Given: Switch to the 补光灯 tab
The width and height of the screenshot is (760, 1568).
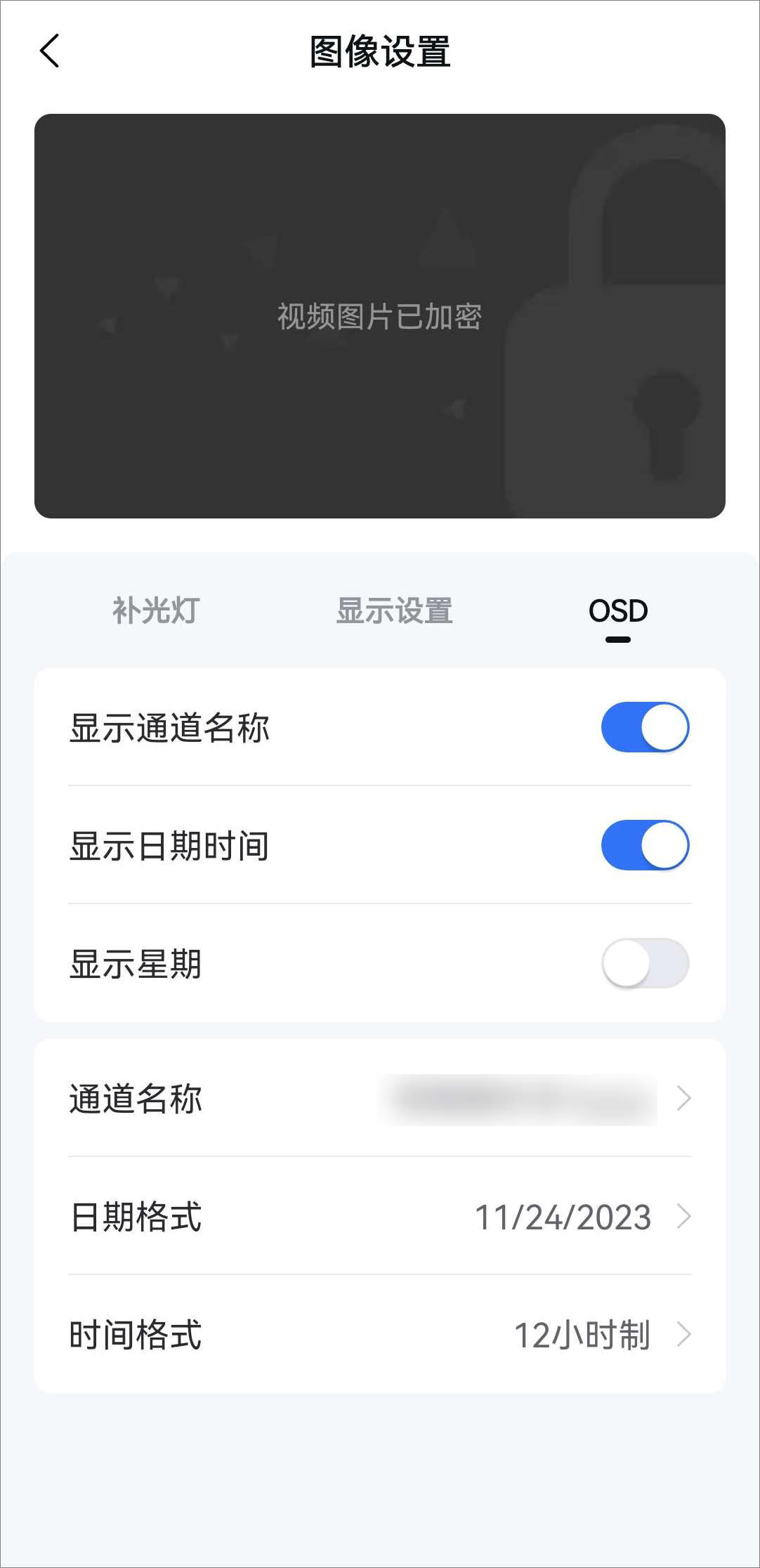Looking at the screenshot, I should [156, 610].
